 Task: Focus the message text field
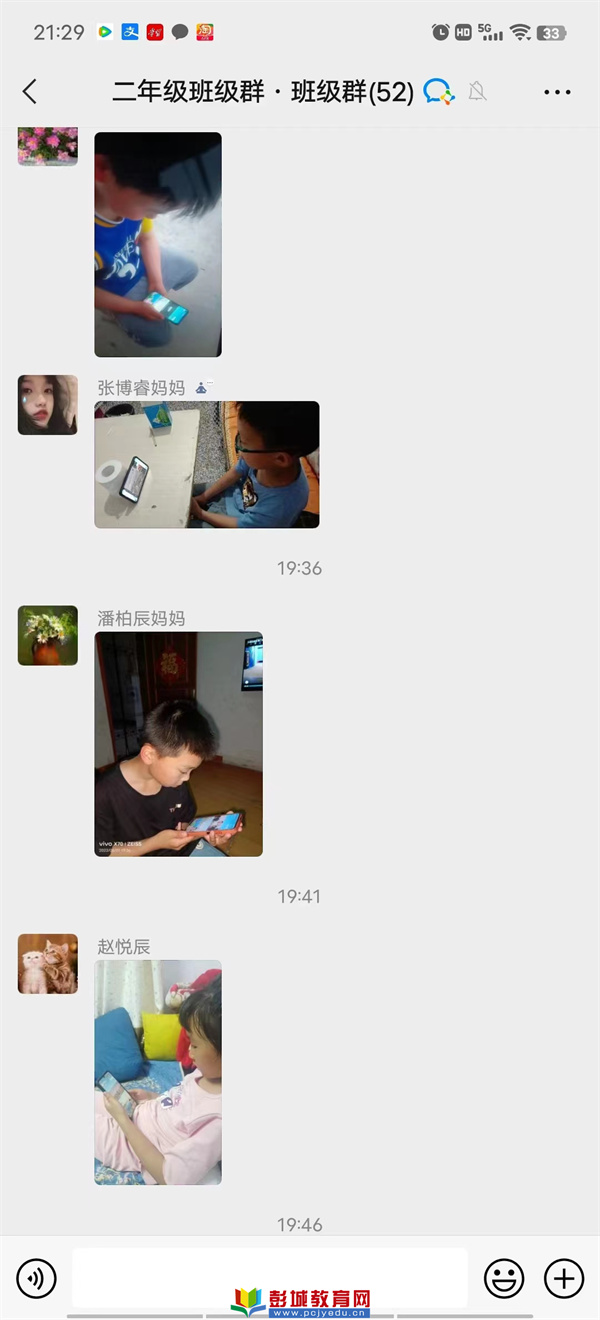(x=270, y=1277)
